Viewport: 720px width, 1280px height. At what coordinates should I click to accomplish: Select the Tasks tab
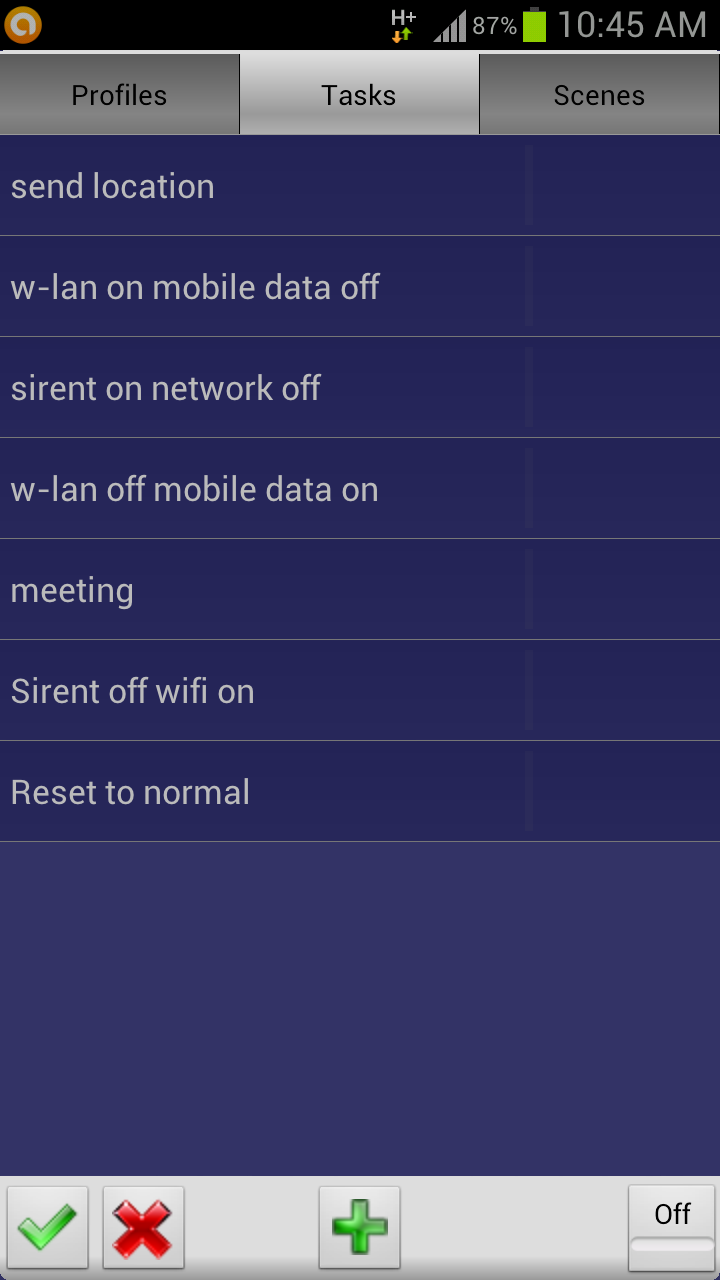pyautogui.click(x=360, y=95)
